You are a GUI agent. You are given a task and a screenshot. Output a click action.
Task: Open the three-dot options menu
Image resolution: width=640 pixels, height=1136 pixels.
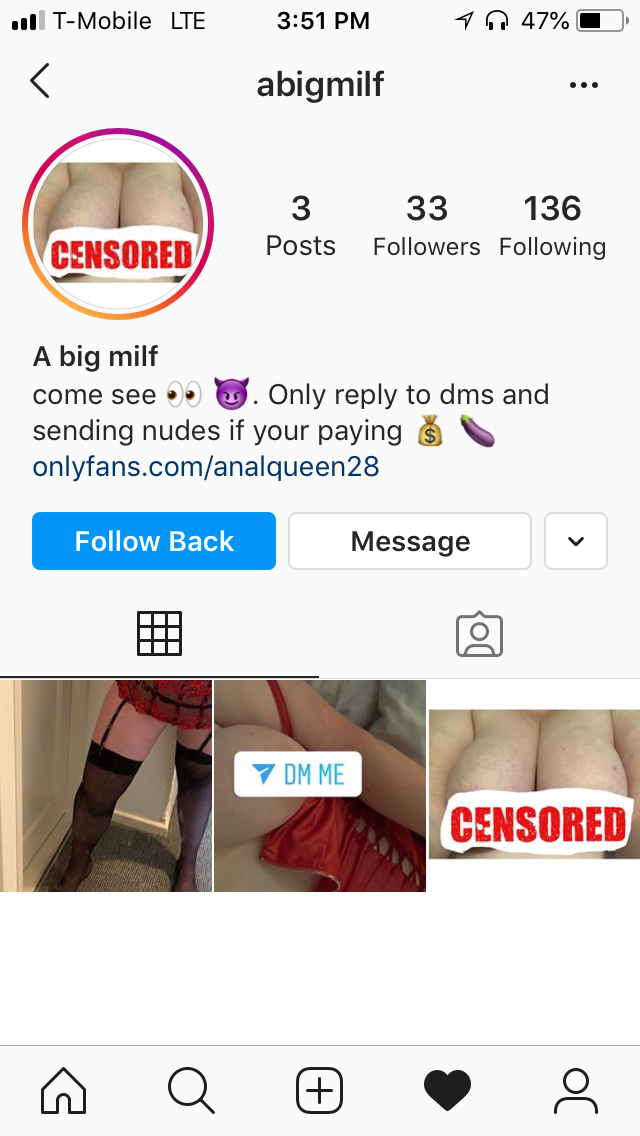click(584, 85)
